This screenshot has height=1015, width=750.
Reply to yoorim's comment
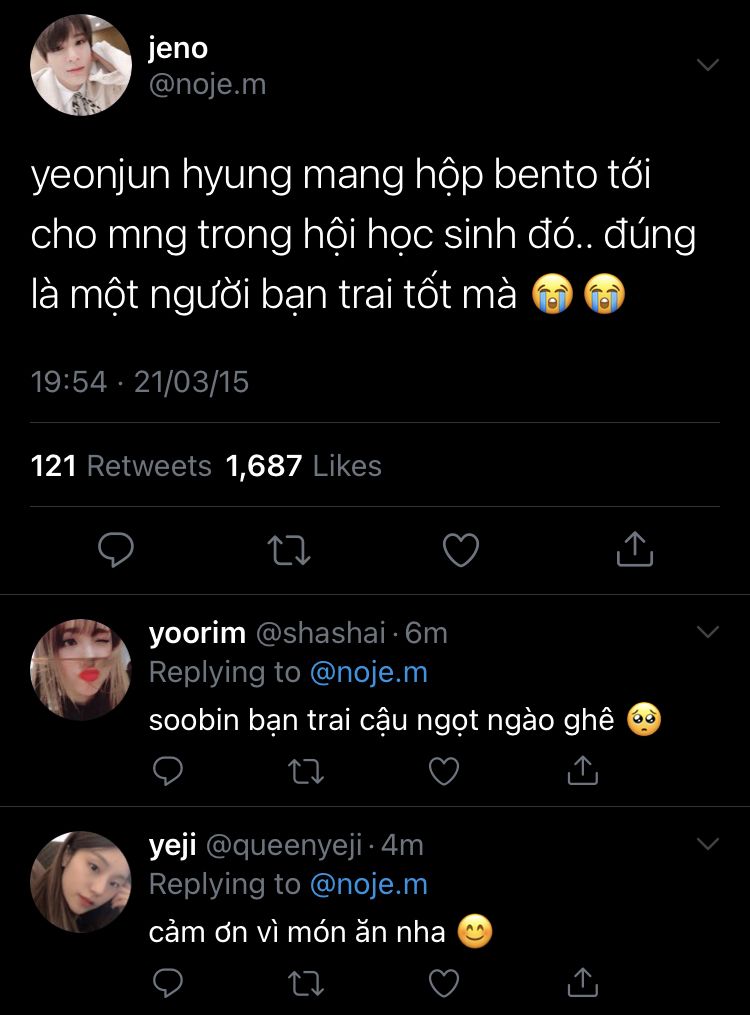169,769
